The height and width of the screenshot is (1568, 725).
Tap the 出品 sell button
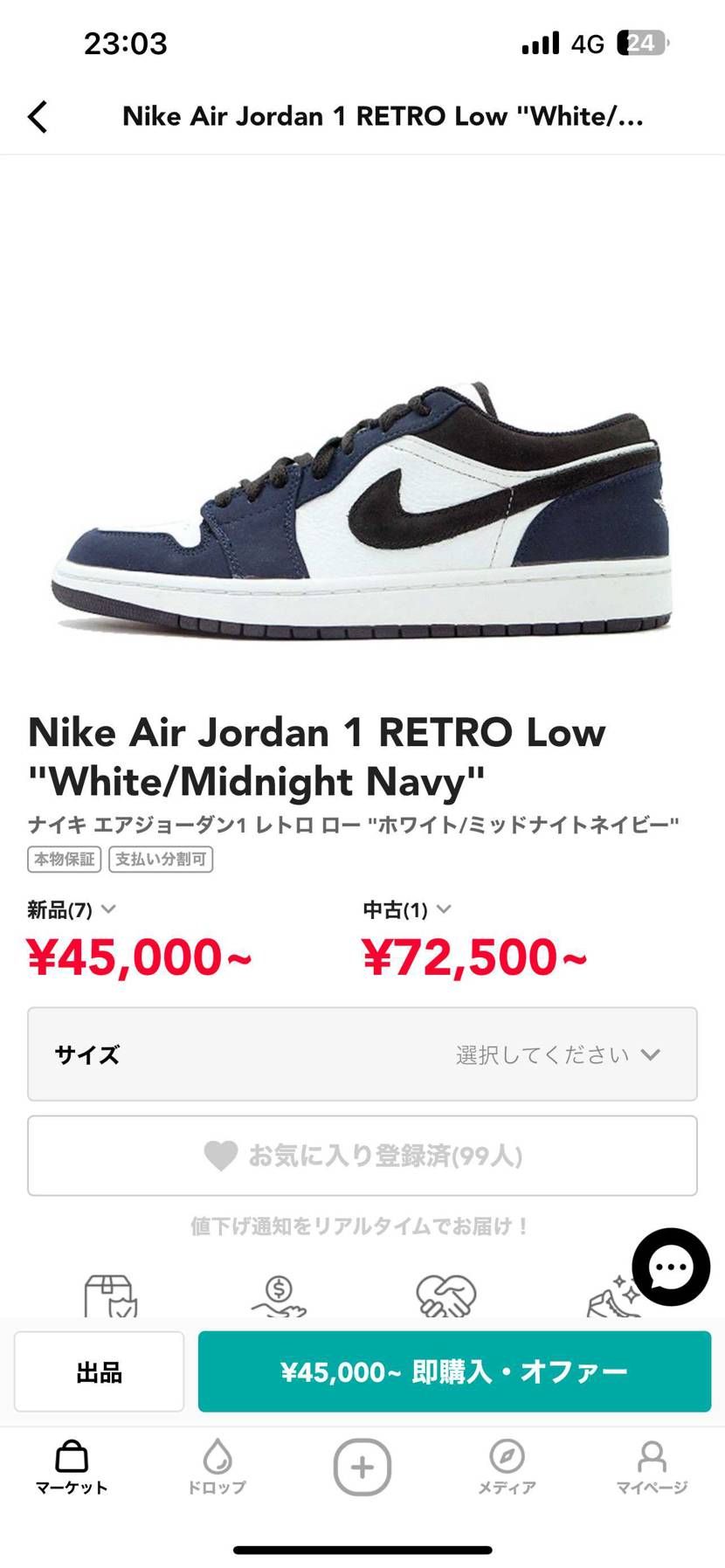click(99, 1371)
